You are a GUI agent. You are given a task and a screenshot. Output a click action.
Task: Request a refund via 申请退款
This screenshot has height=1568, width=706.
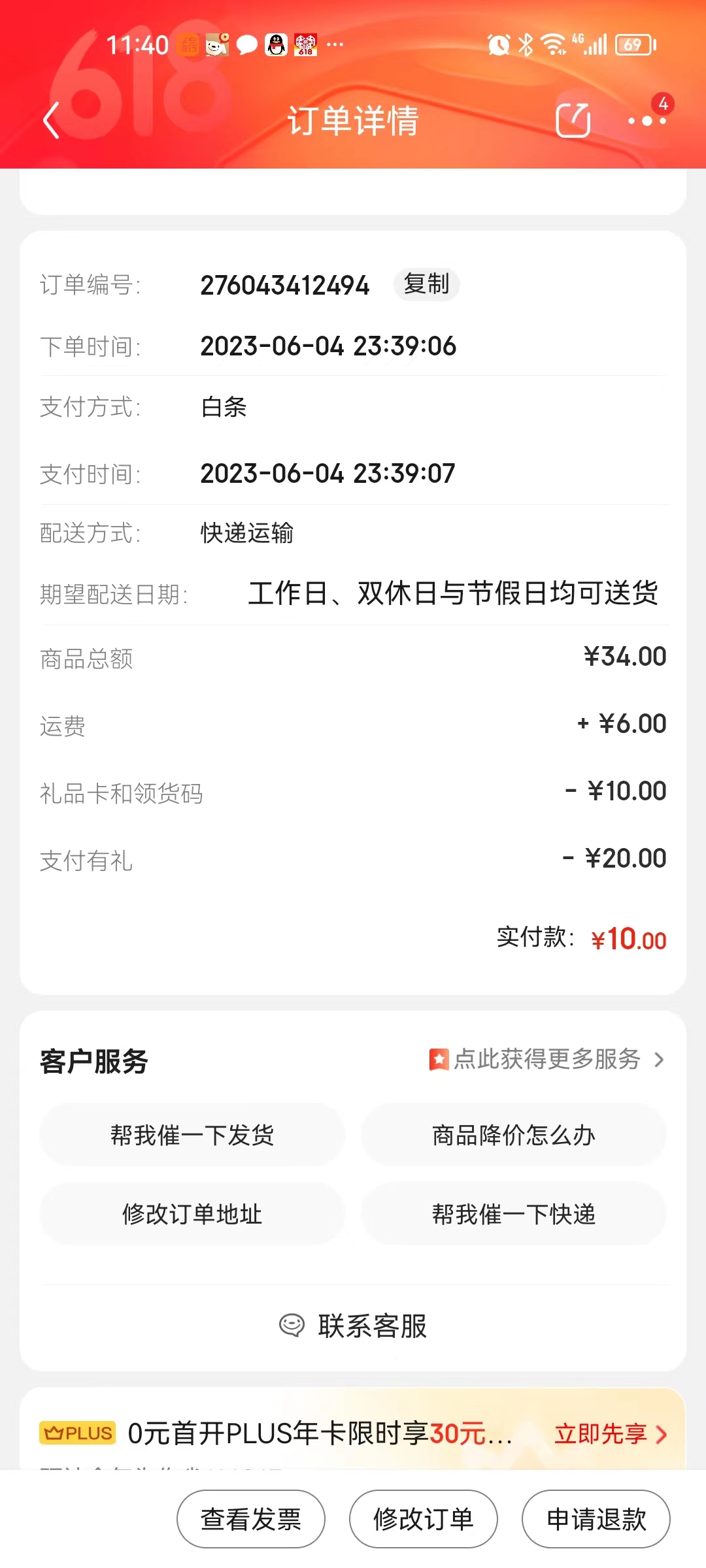tap(596, 1519)
